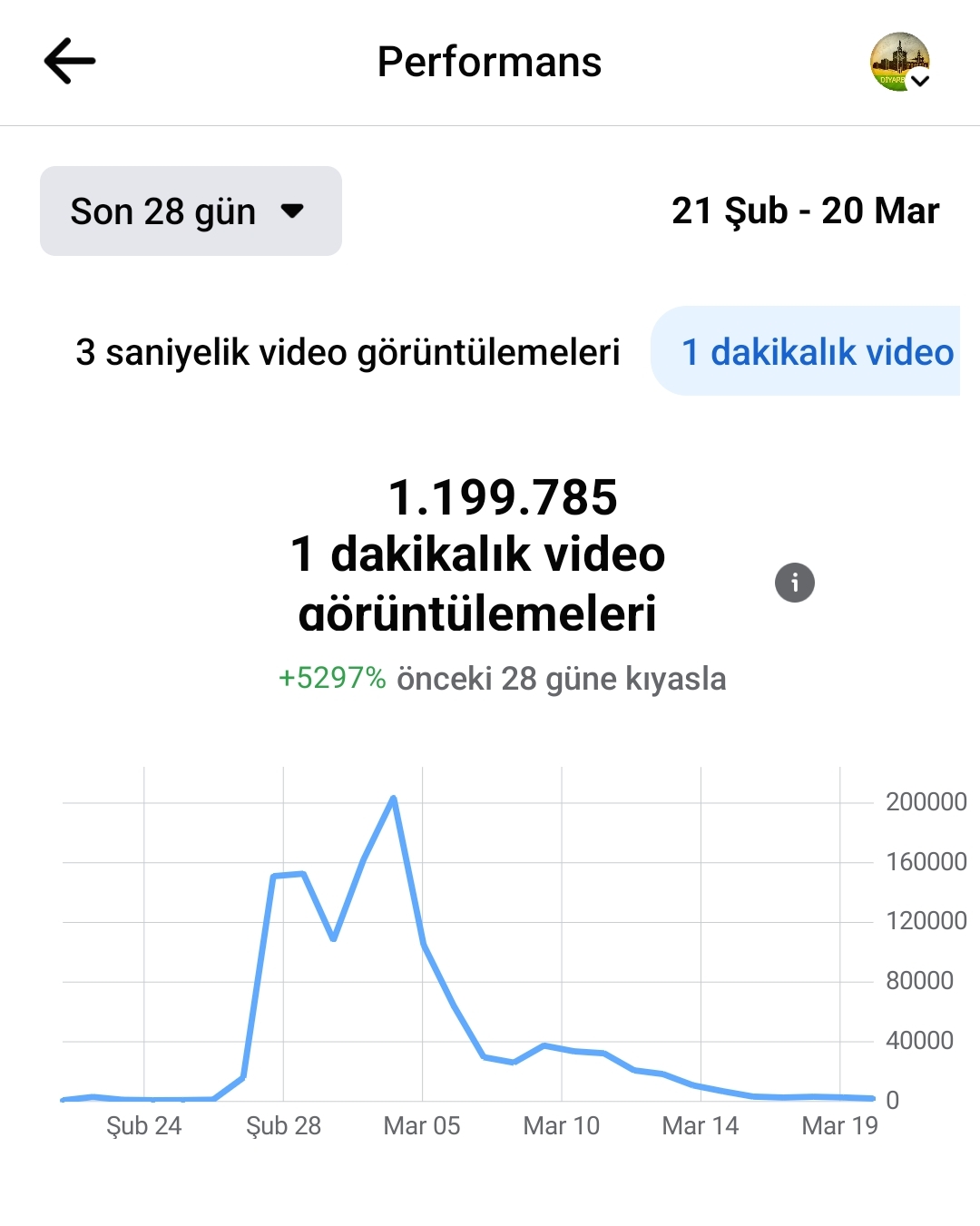Switch to 3 saniyelik video görüntülemeleri tab

tap(348, 352)
